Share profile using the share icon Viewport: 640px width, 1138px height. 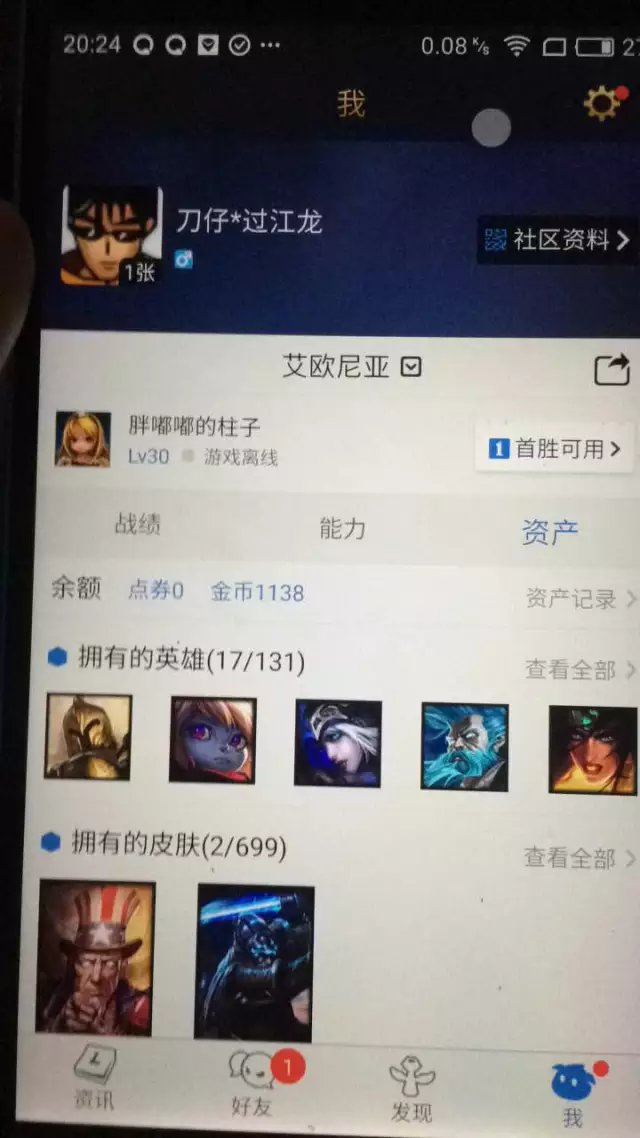tap(611, 369)
